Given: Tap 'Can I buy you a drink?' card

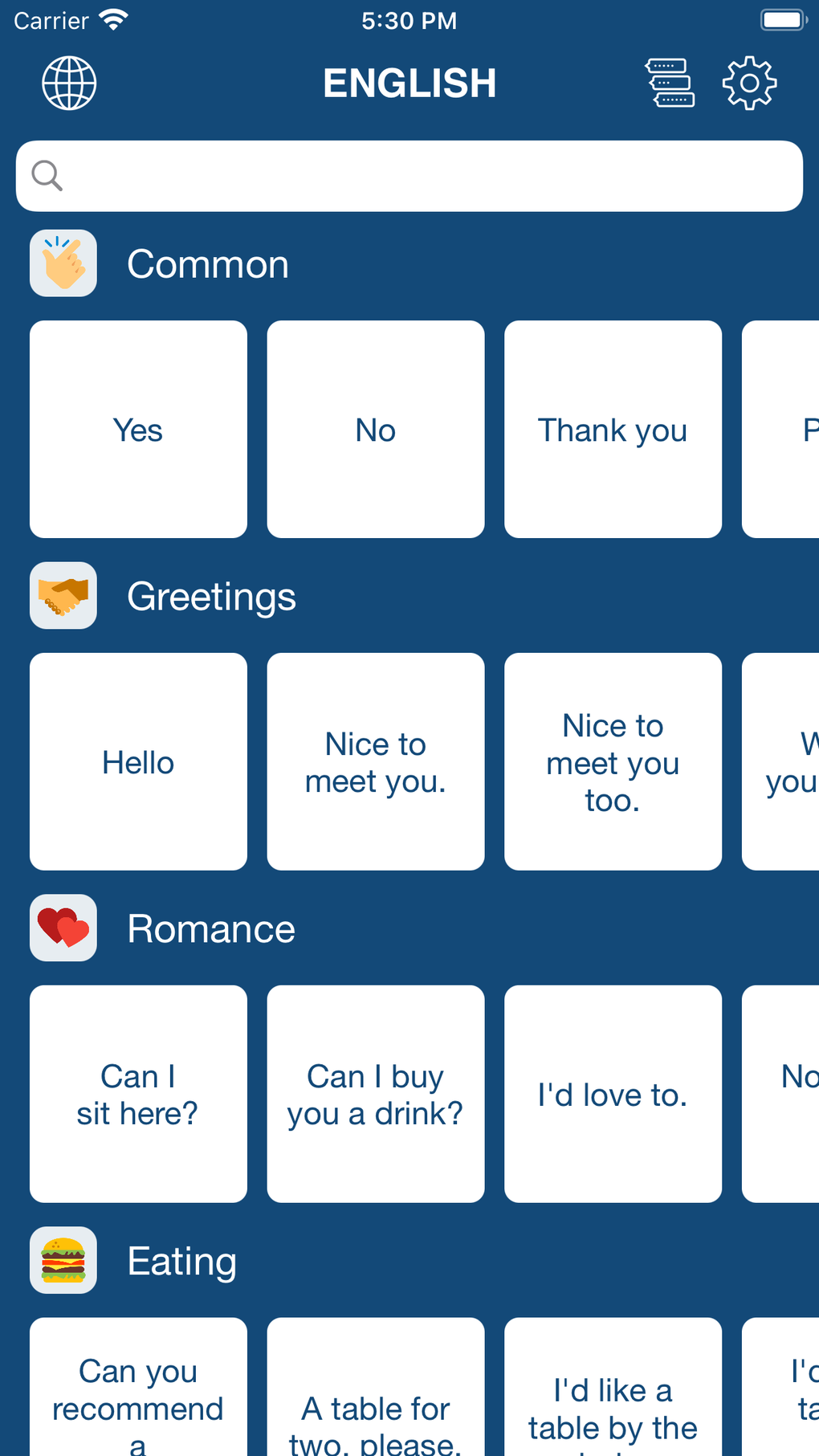Looking at the screenshot, I should coord(375,1094).
